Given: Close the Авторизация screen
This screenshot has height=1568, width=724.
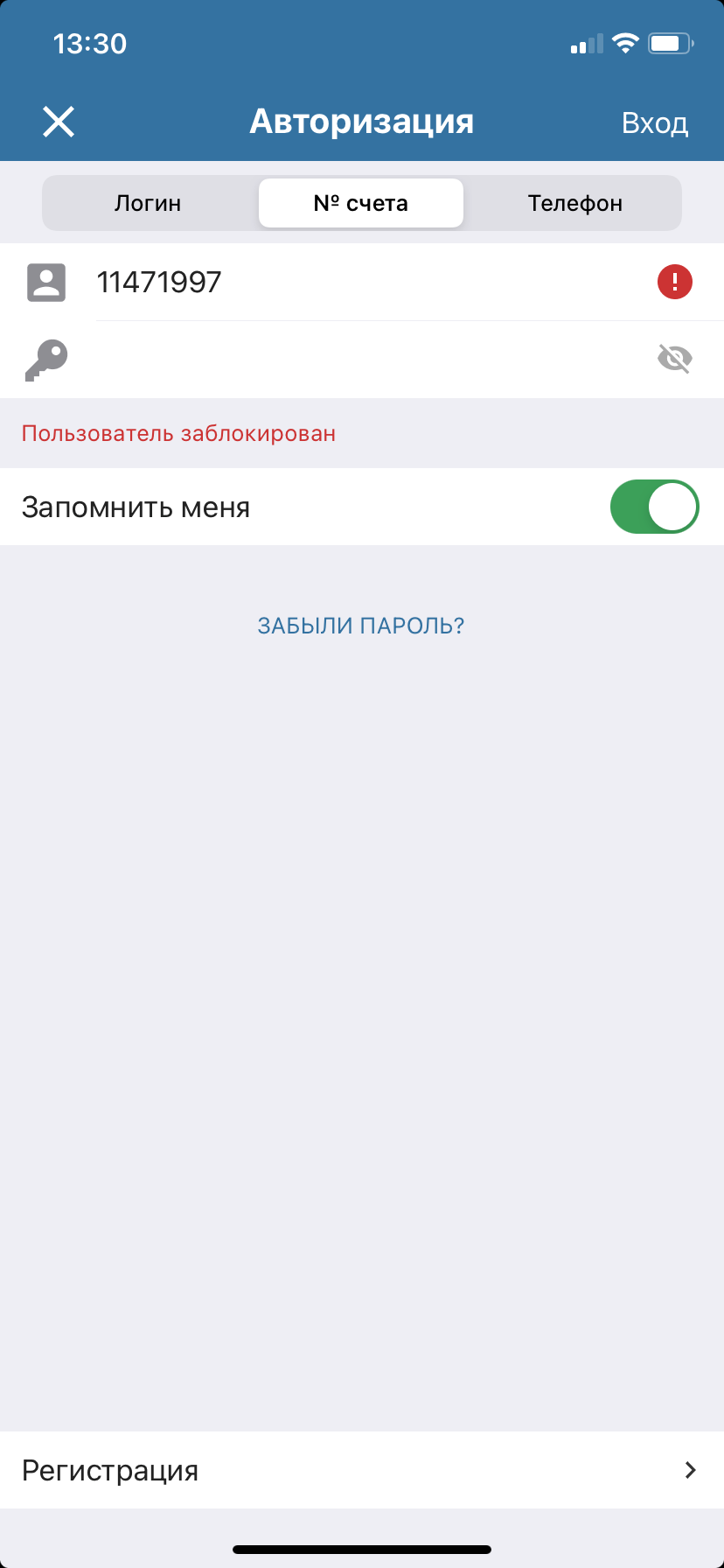Looking at the screenshot, I should pos(59,122).
